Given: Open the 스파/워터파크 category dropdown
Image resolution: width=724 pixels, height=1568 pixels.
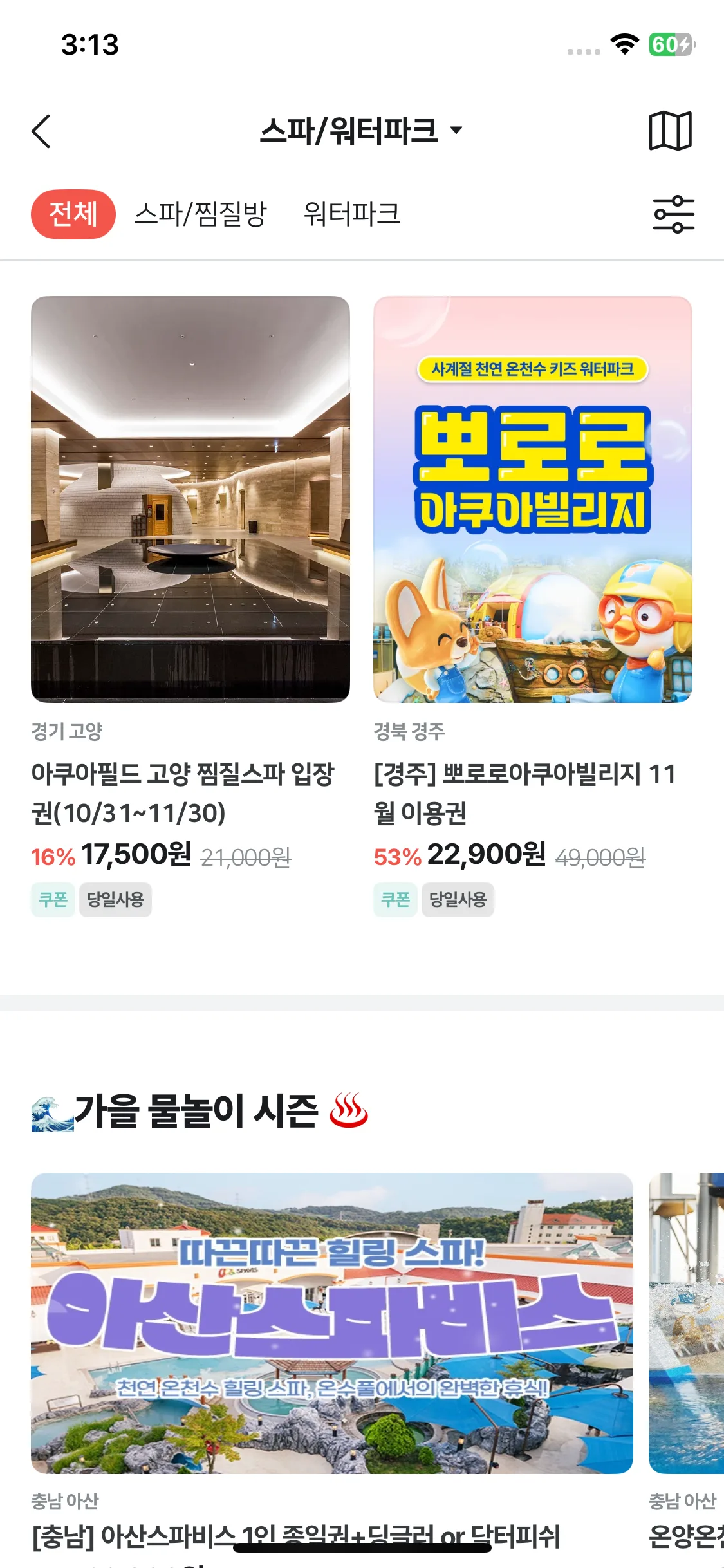Looking at the screenshot, I should [x=360, y=131].
